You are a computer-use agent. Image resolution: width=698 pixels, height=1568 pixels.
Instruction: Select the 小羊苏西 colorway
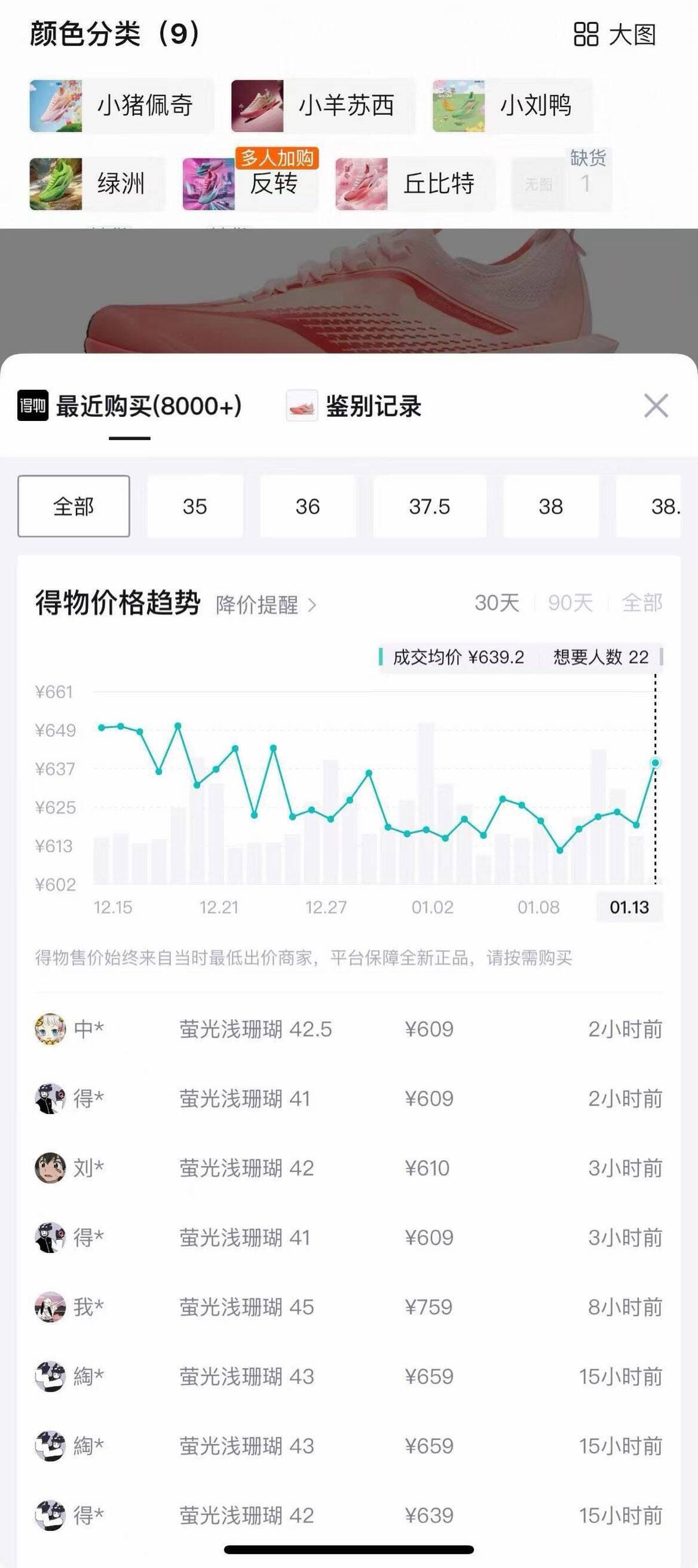322,105
